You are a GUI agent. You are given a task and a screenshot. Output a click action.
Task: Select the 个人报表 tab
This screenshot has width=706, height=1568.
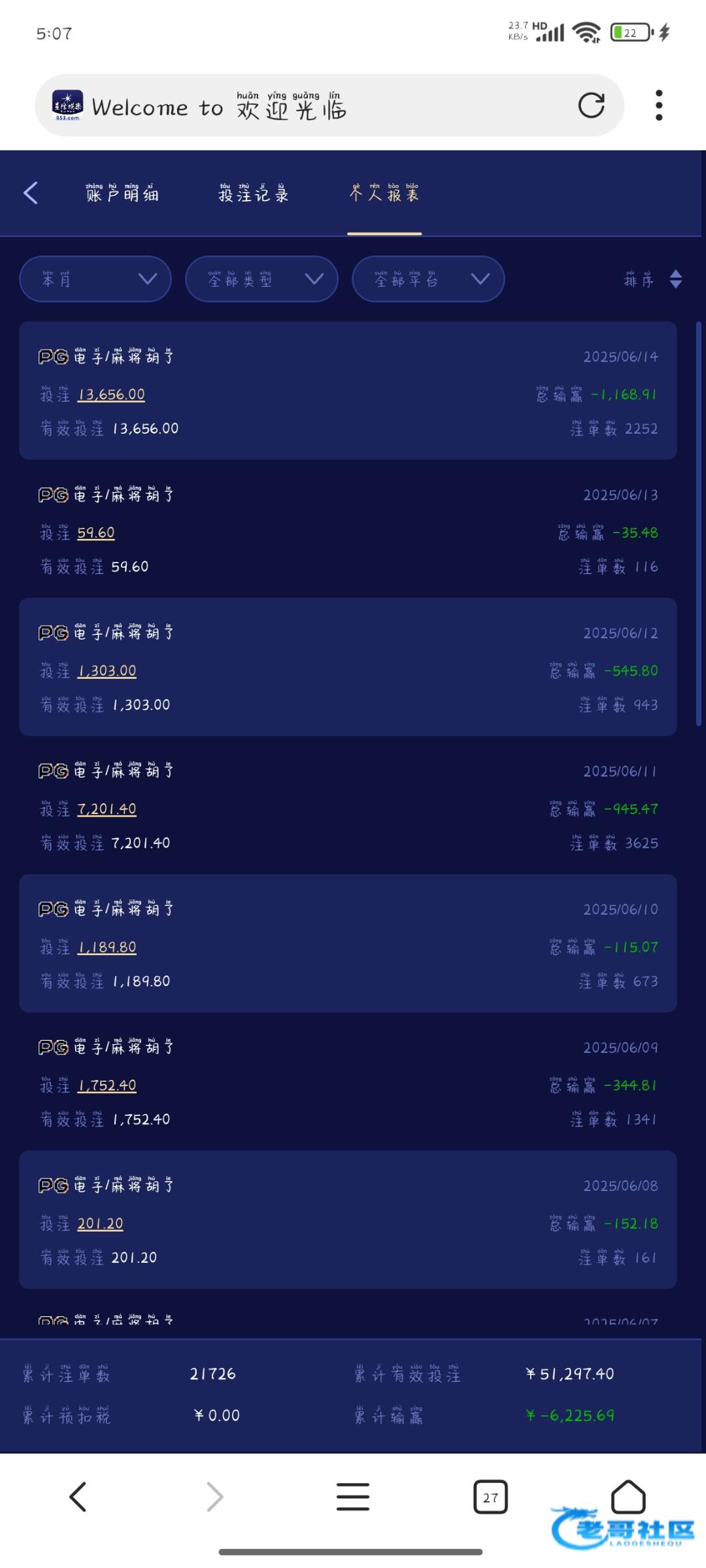click(x=384, y=193)
